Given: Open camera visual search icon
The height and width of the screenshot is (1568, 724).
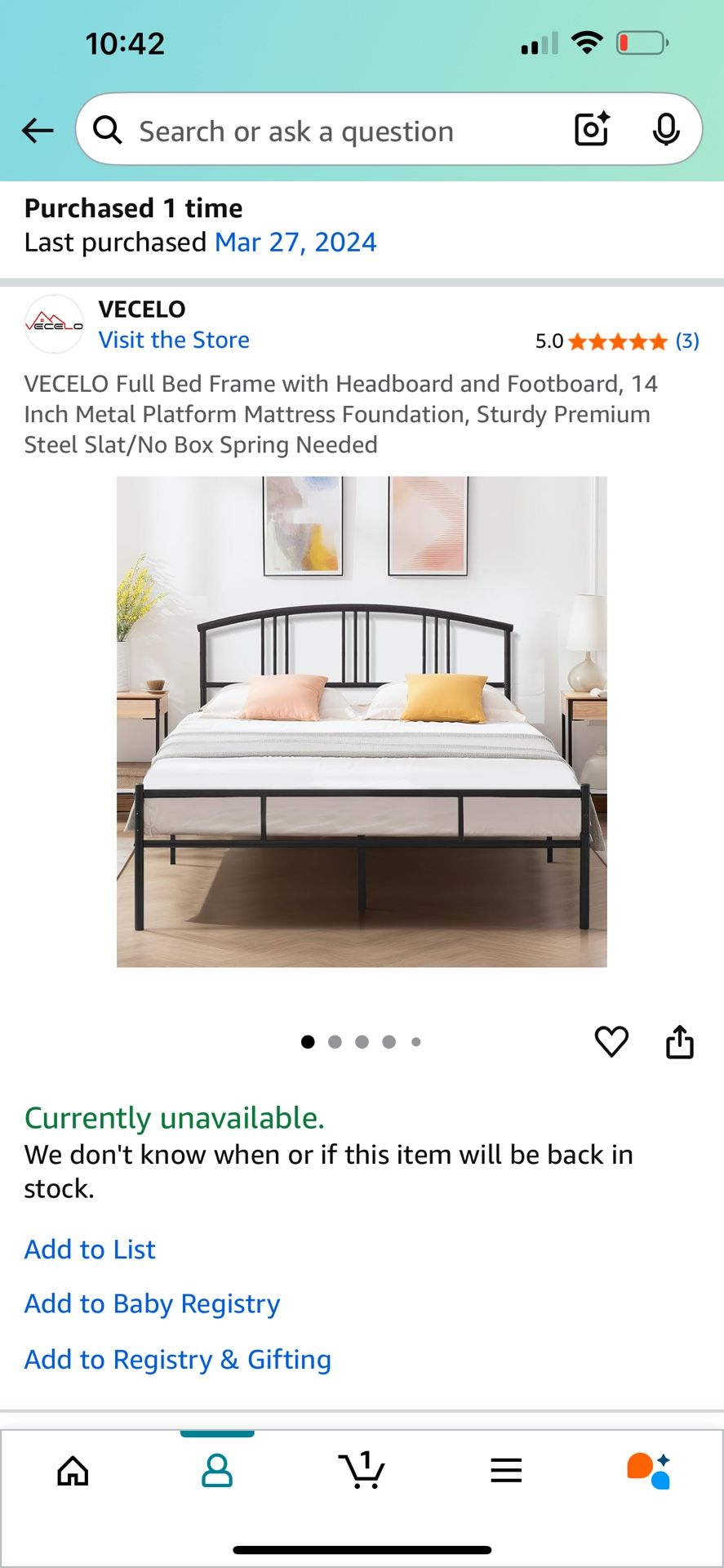Looking at the screenshot, I should coord(592,130).
